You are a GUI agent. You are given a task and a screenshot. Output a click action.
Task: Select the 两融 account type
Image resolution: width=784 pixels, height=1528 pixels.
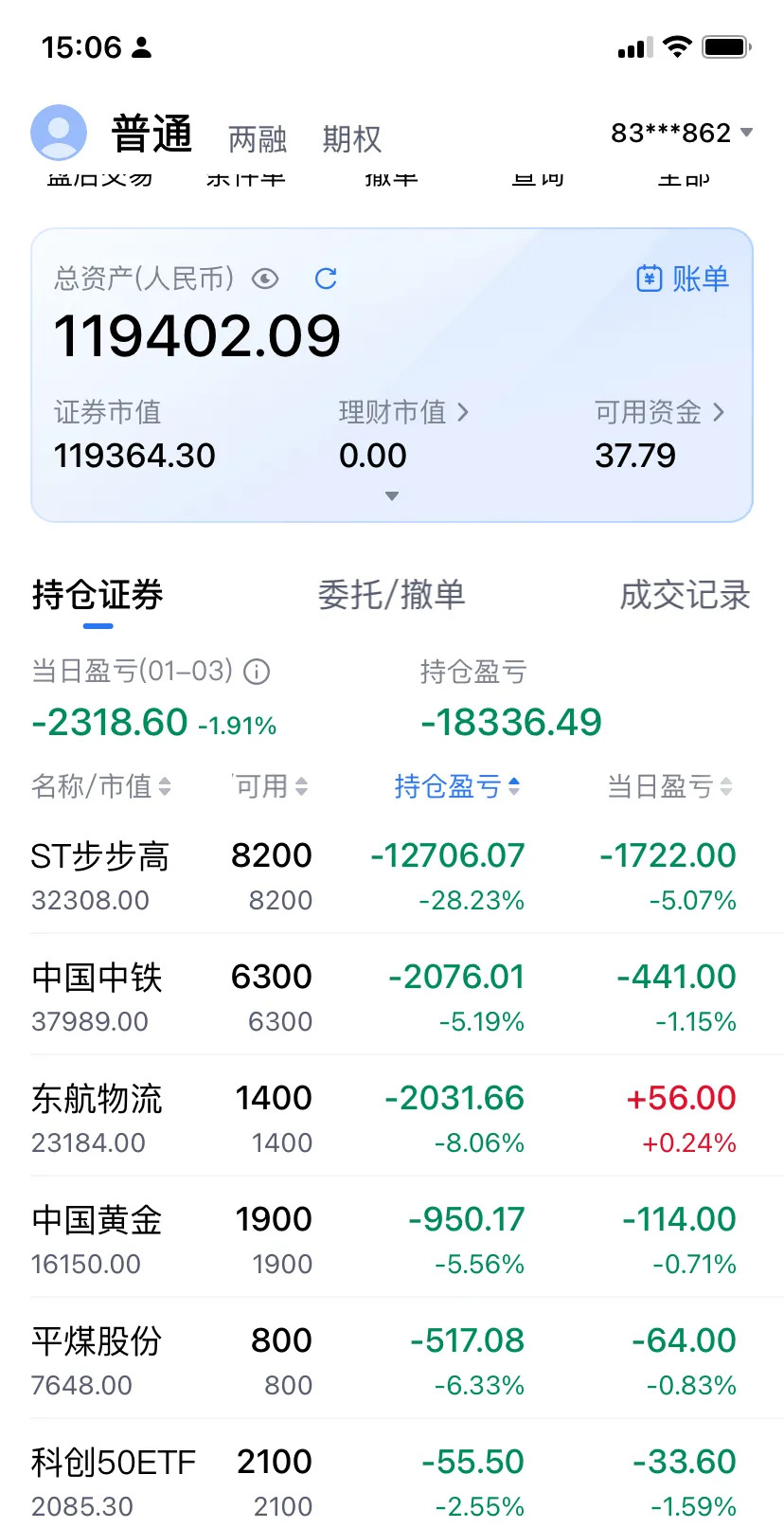click(255, 137)
